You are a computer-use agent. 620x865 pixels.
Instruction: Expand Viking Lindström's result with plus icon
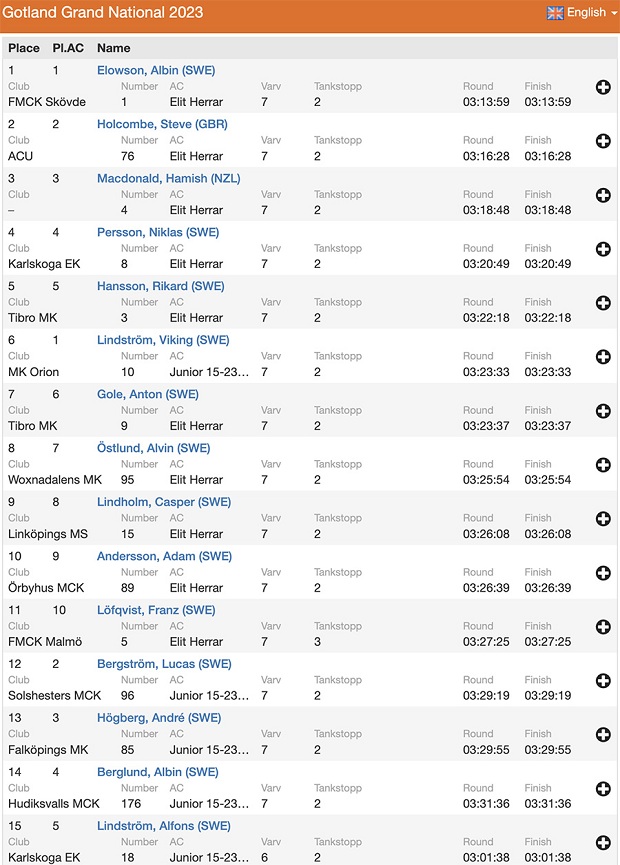click(603, 357)
